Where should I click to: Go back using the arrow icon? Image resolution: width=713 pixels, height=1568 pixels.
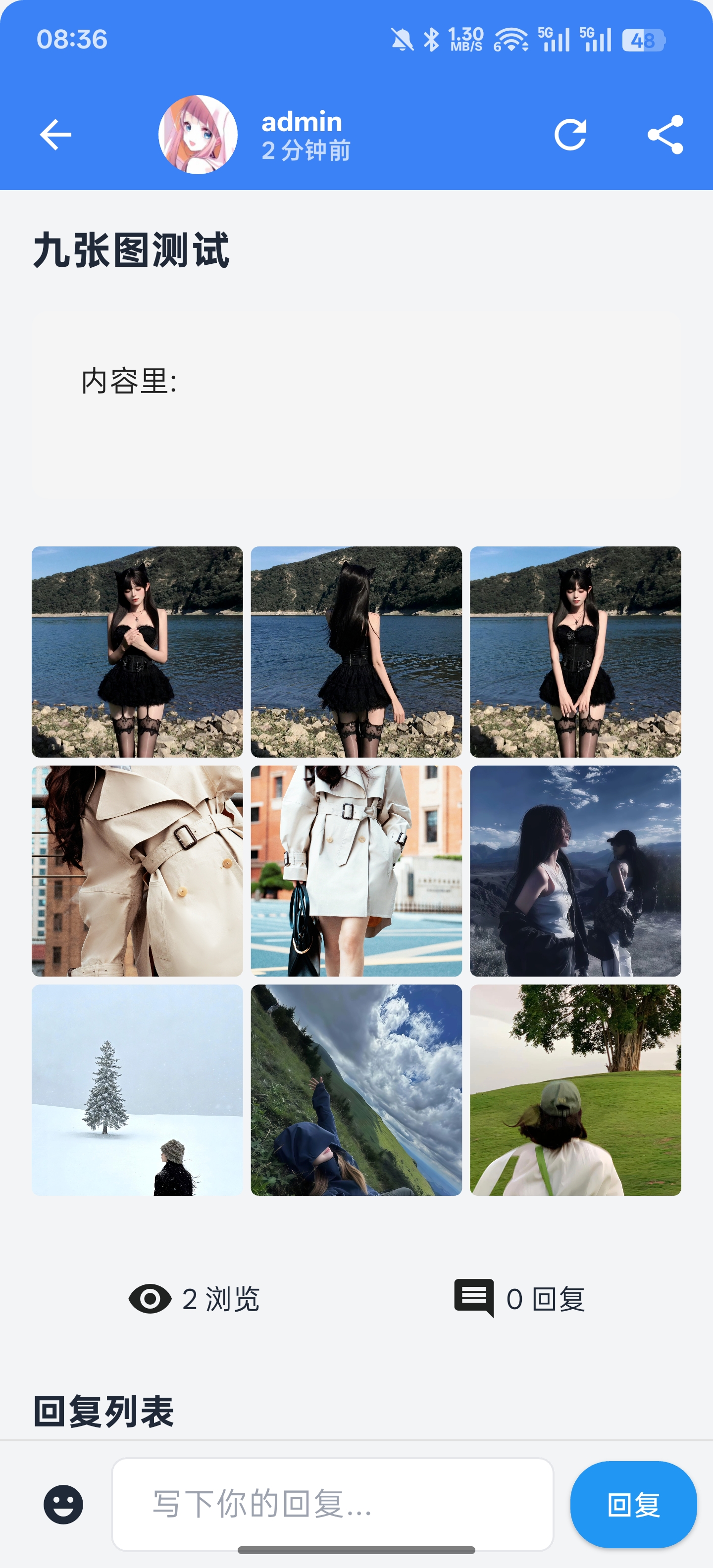click(x=55, y=135)
